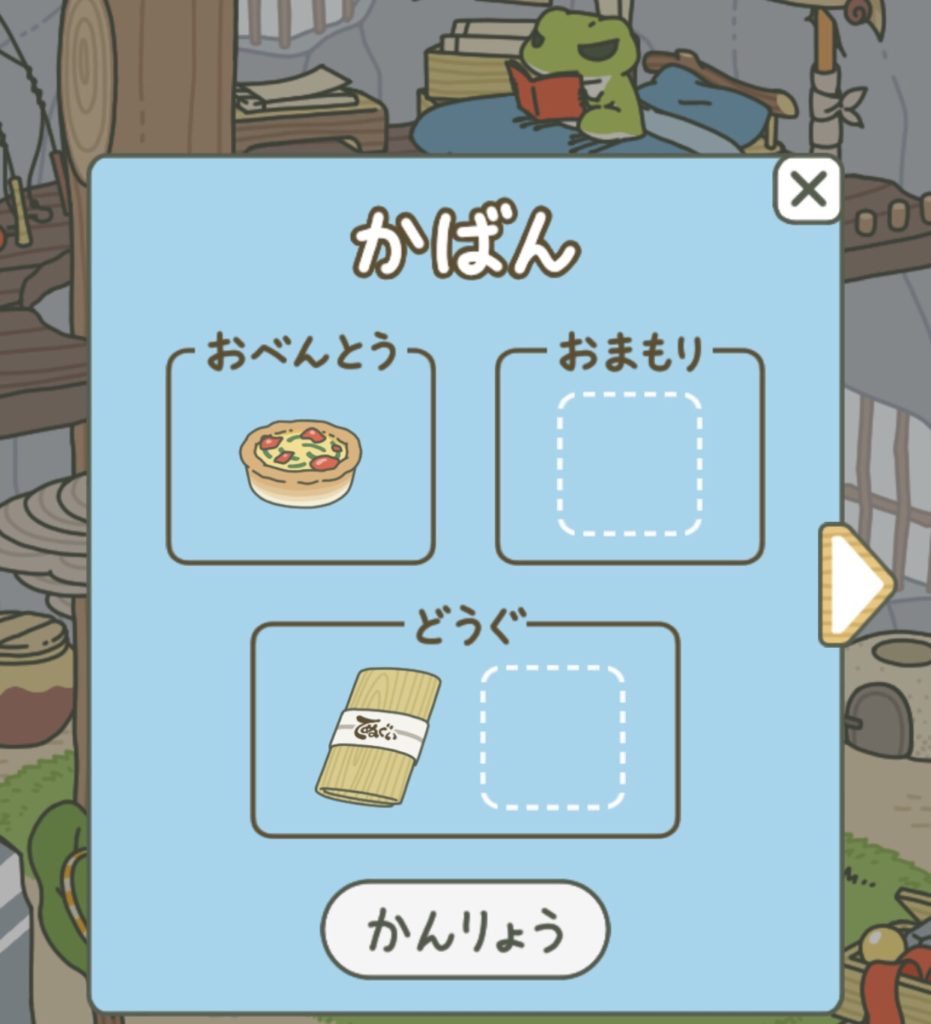Image resolution: width=931 pixels, height=1024 pixels.
Task: Close the かばん dialog
Action: [x=807, y=189]
